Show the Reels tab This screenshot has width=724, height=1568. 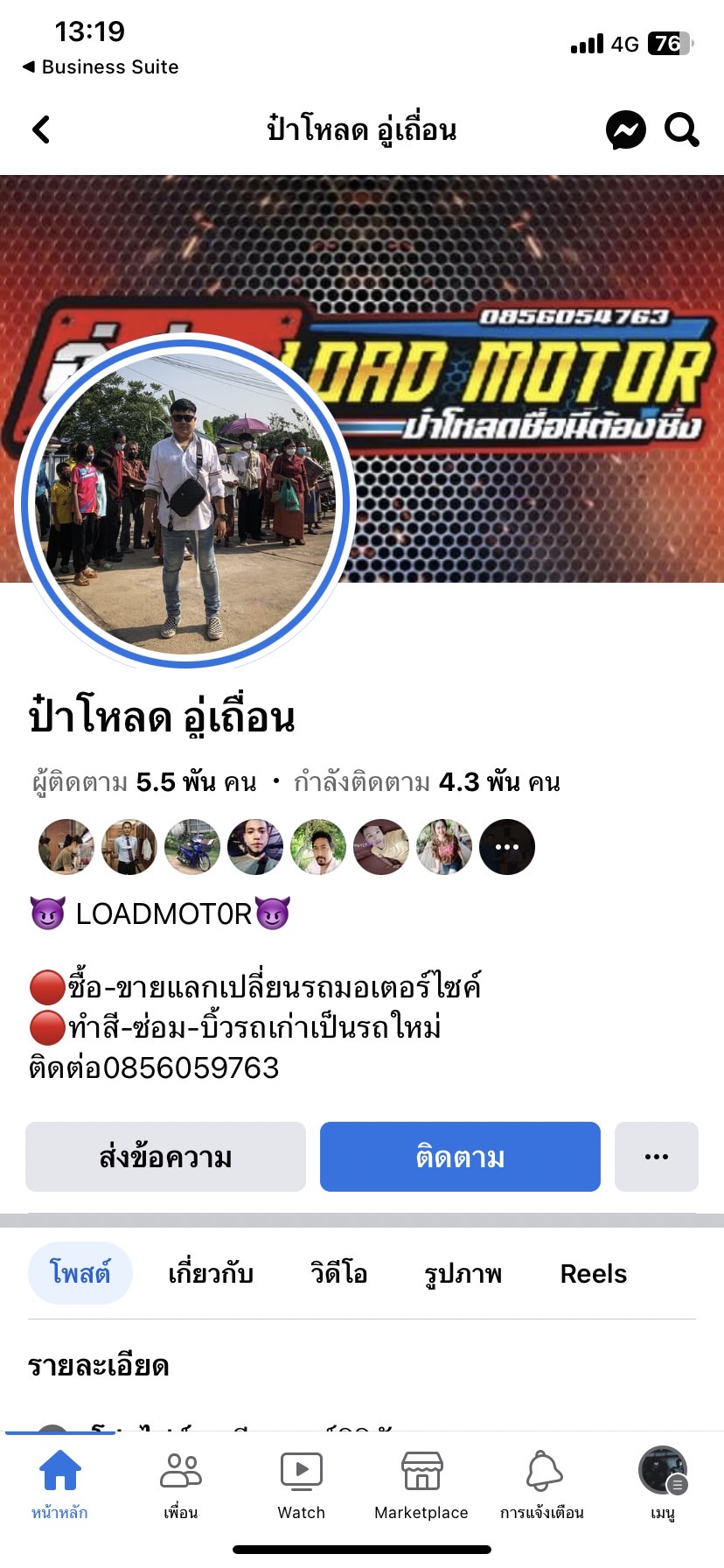pyautogui.click(x=593, y=1273)
